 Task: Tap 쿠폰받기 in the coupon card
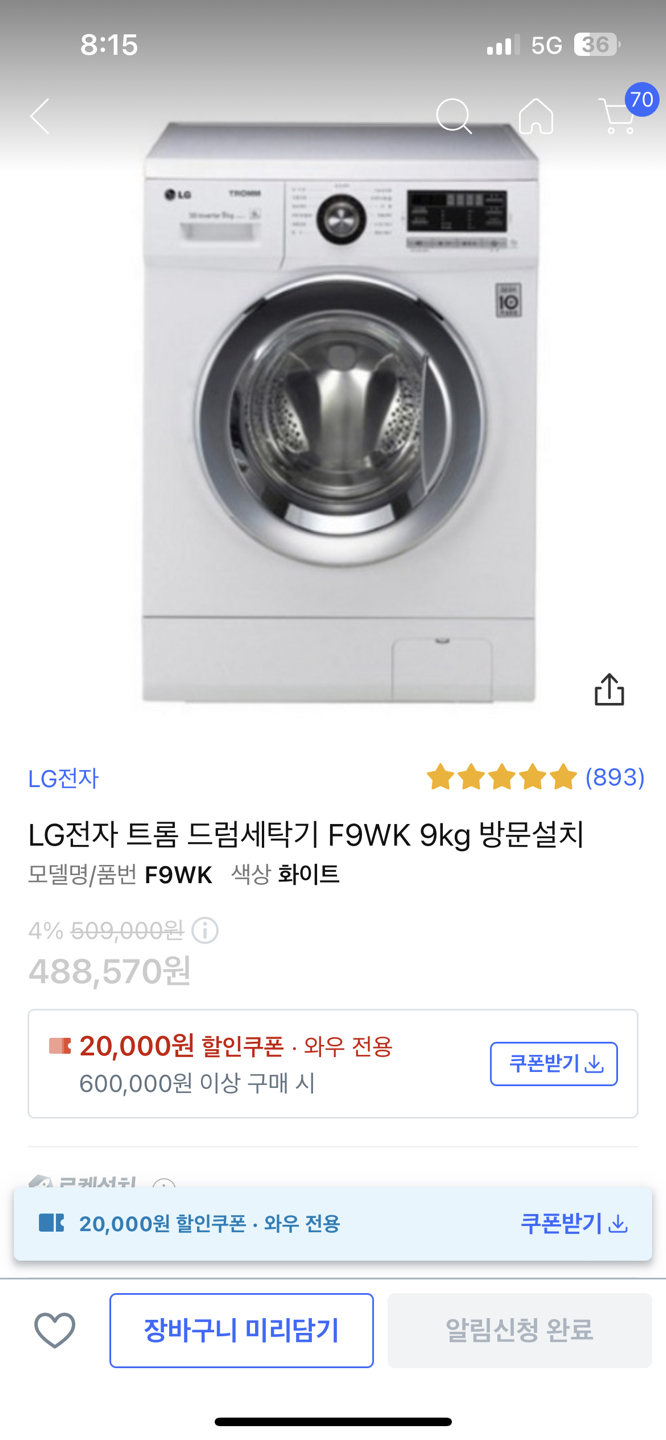pyautogui.click(x=553, y=1063)
